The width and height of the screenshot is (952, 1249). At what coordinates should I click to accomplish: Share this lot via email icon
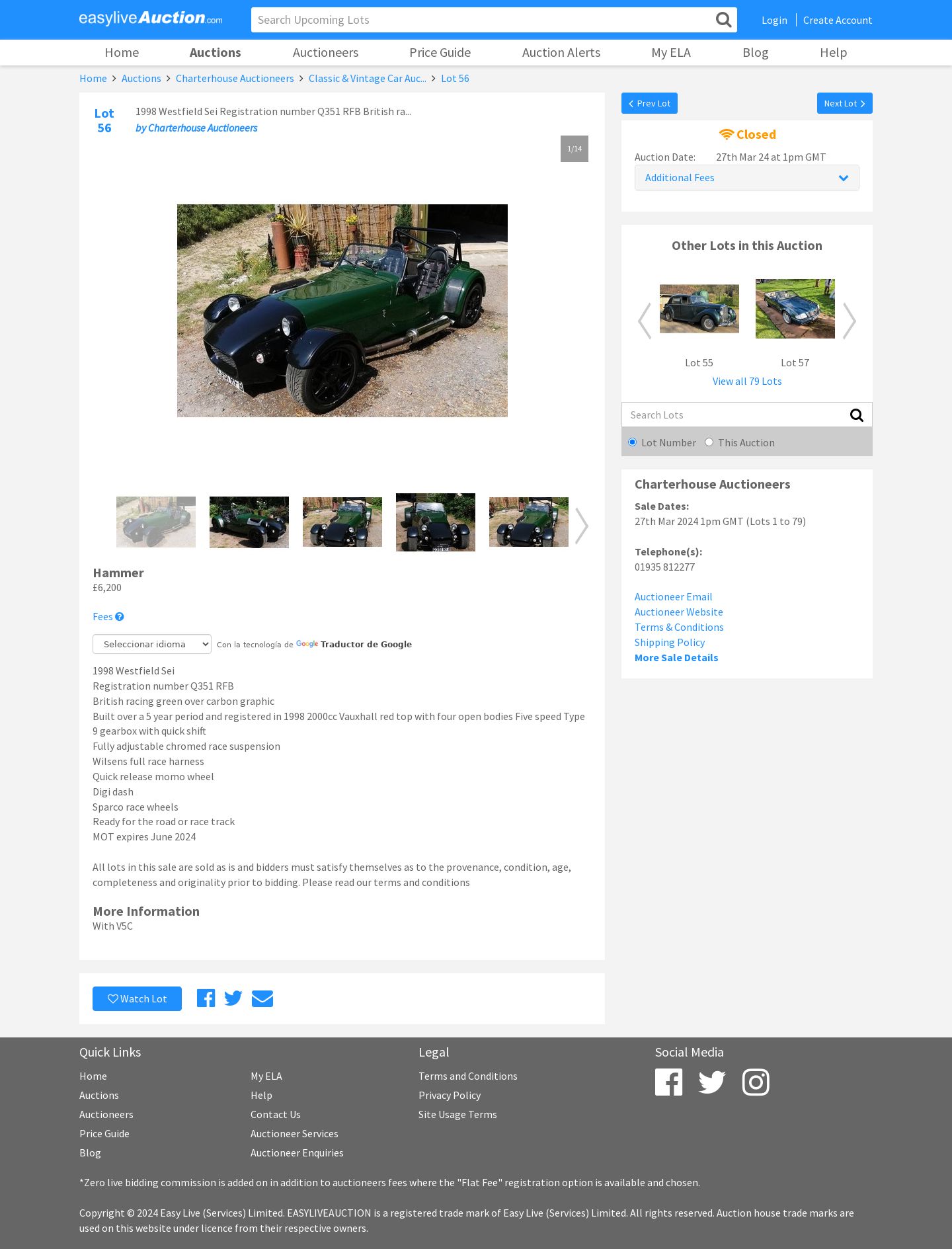262,998
